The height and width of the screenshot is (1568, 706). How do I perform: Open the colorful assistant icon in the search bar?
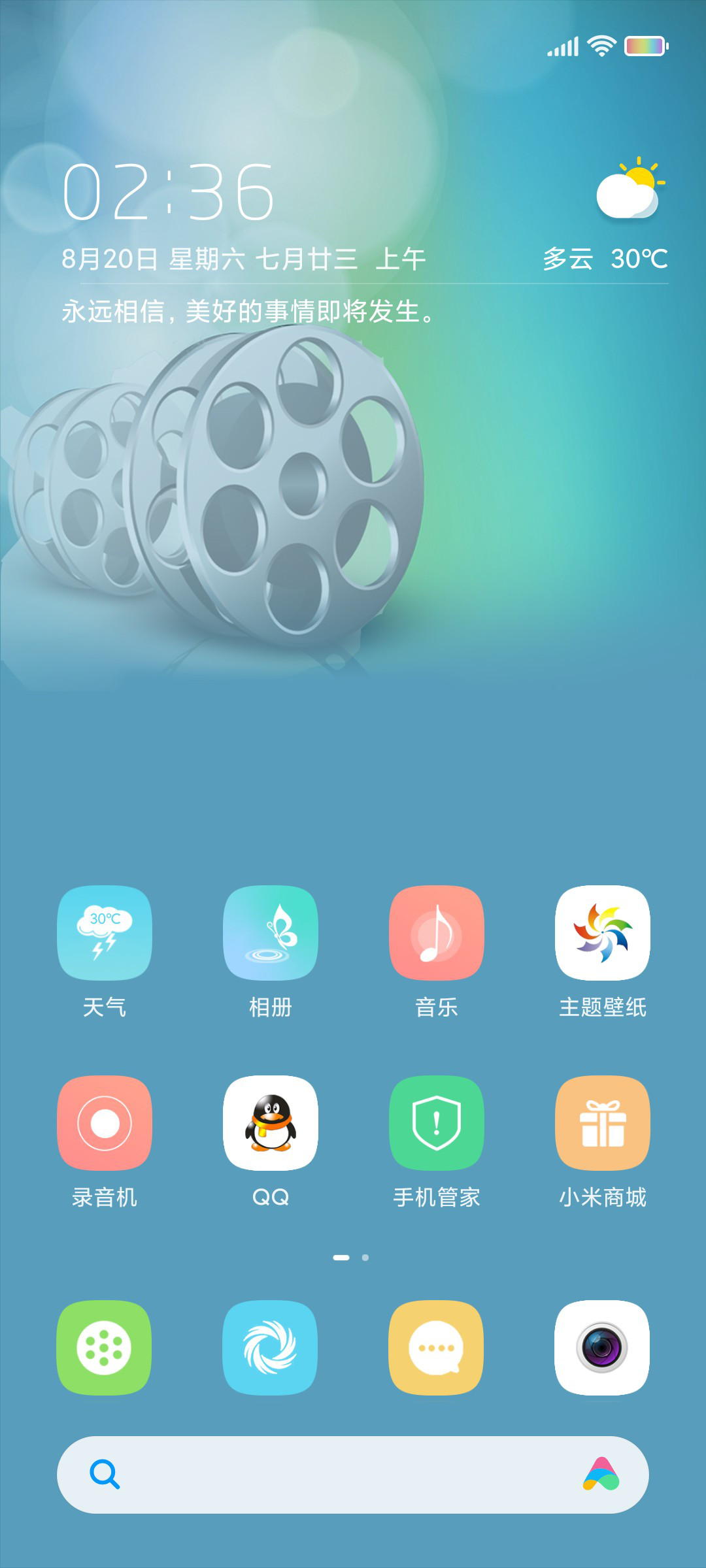click(601, 1475)
